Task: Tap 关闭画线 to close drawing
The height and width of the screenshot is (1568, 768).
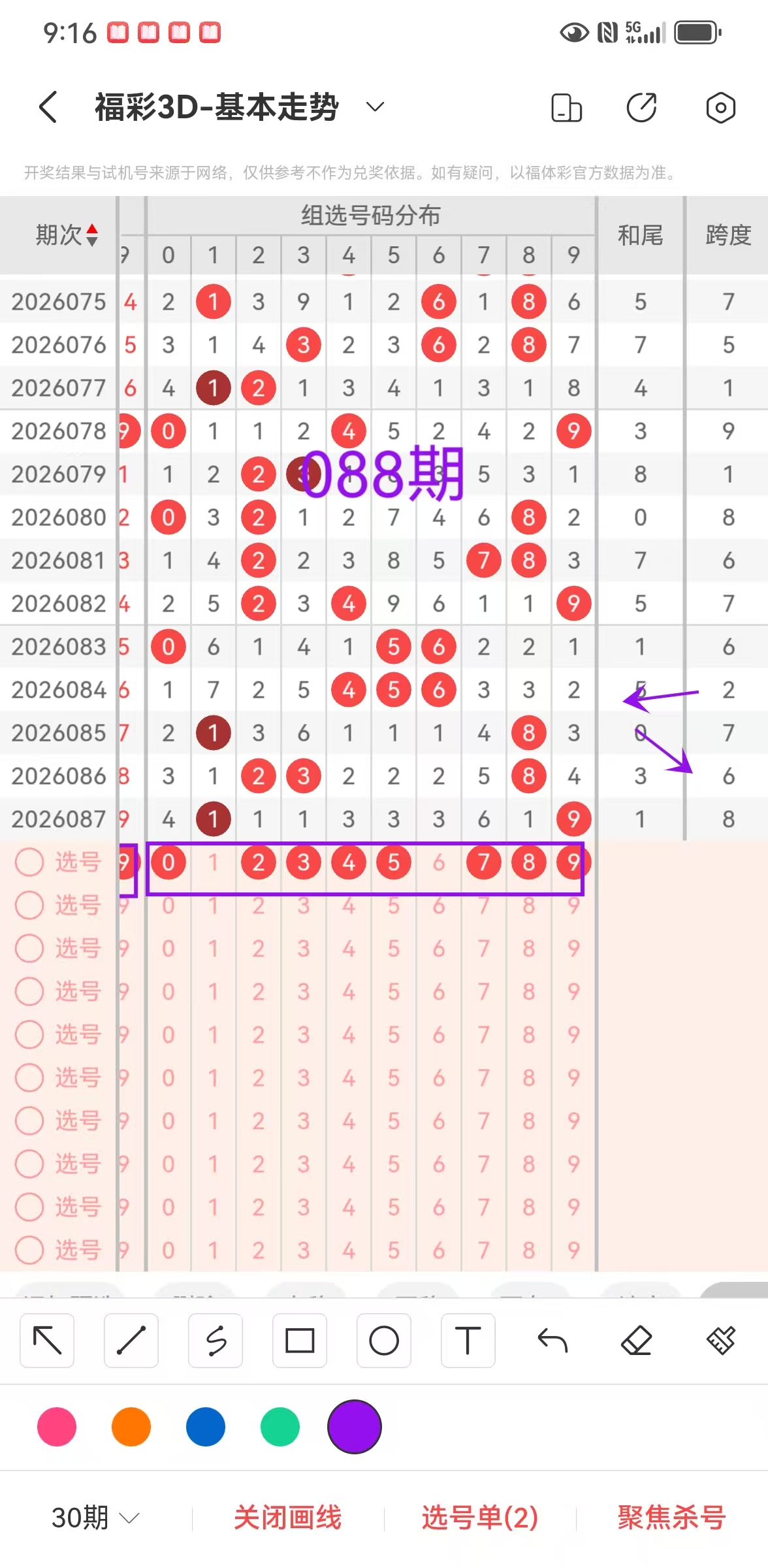Action: click(x=288, y=1517)
